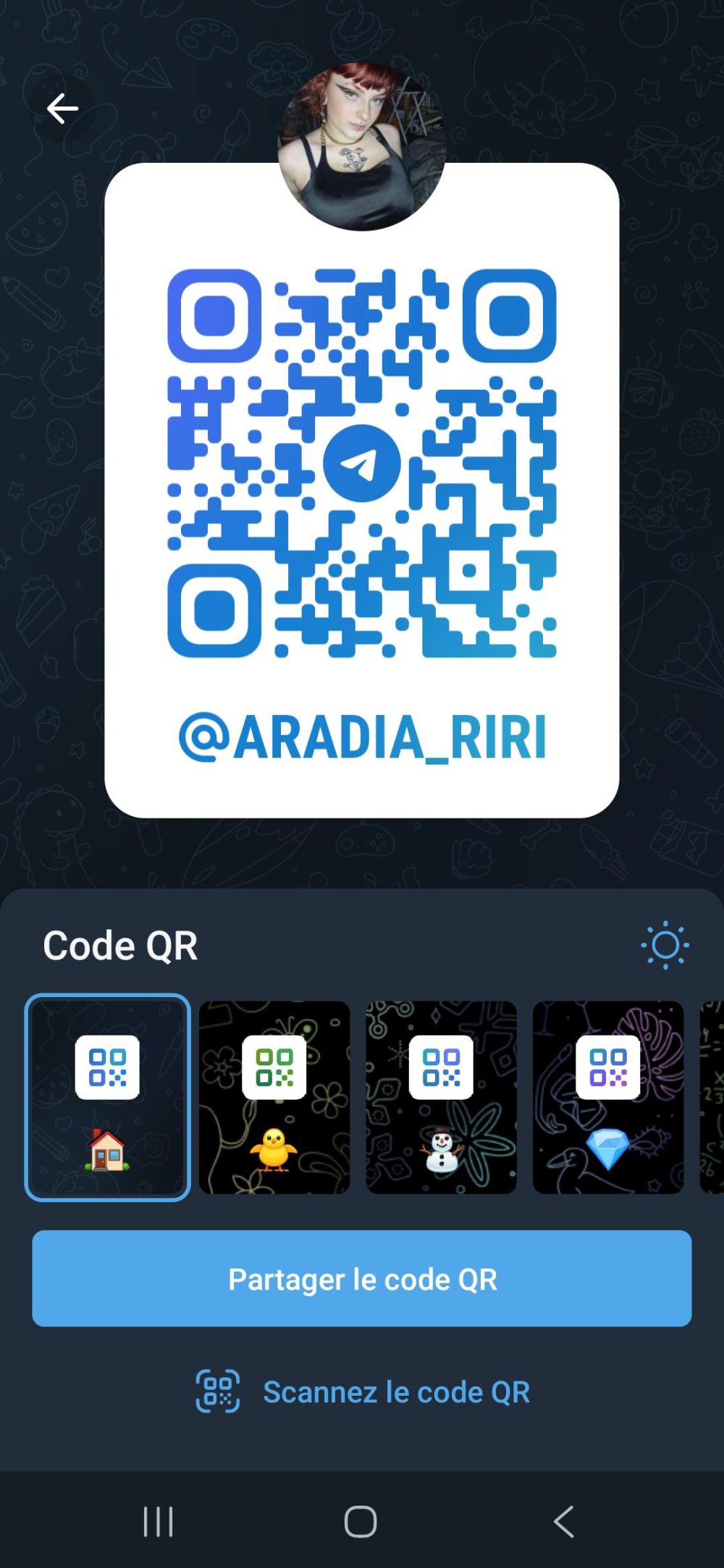Image resolution: width=724 pixels, height=1568 pixels.
Task: Choose the chick QR theme
Action: tap(274, 1097)
